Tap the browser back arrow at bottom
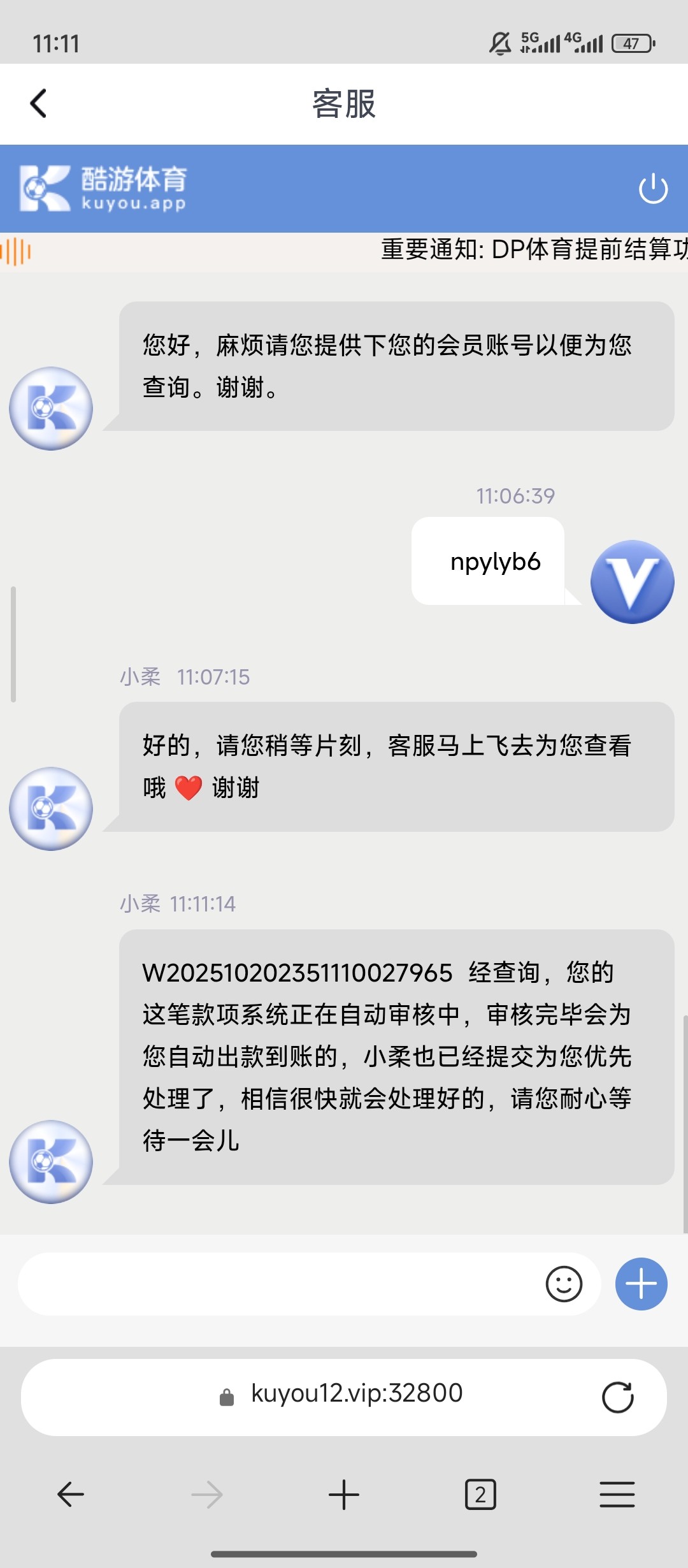Image resolution: width=688 pixels, height=1568 pixels. pyautogui.click(x=70, y=1493)
